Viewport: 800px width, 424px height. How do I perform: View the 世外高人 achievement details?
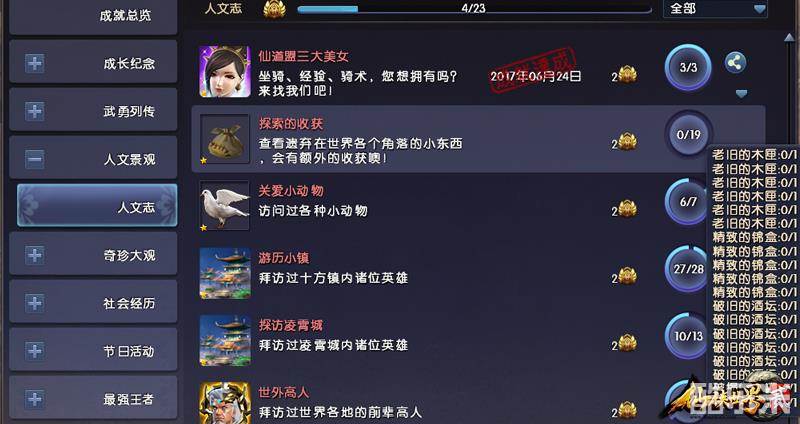(x=420, y=401)
